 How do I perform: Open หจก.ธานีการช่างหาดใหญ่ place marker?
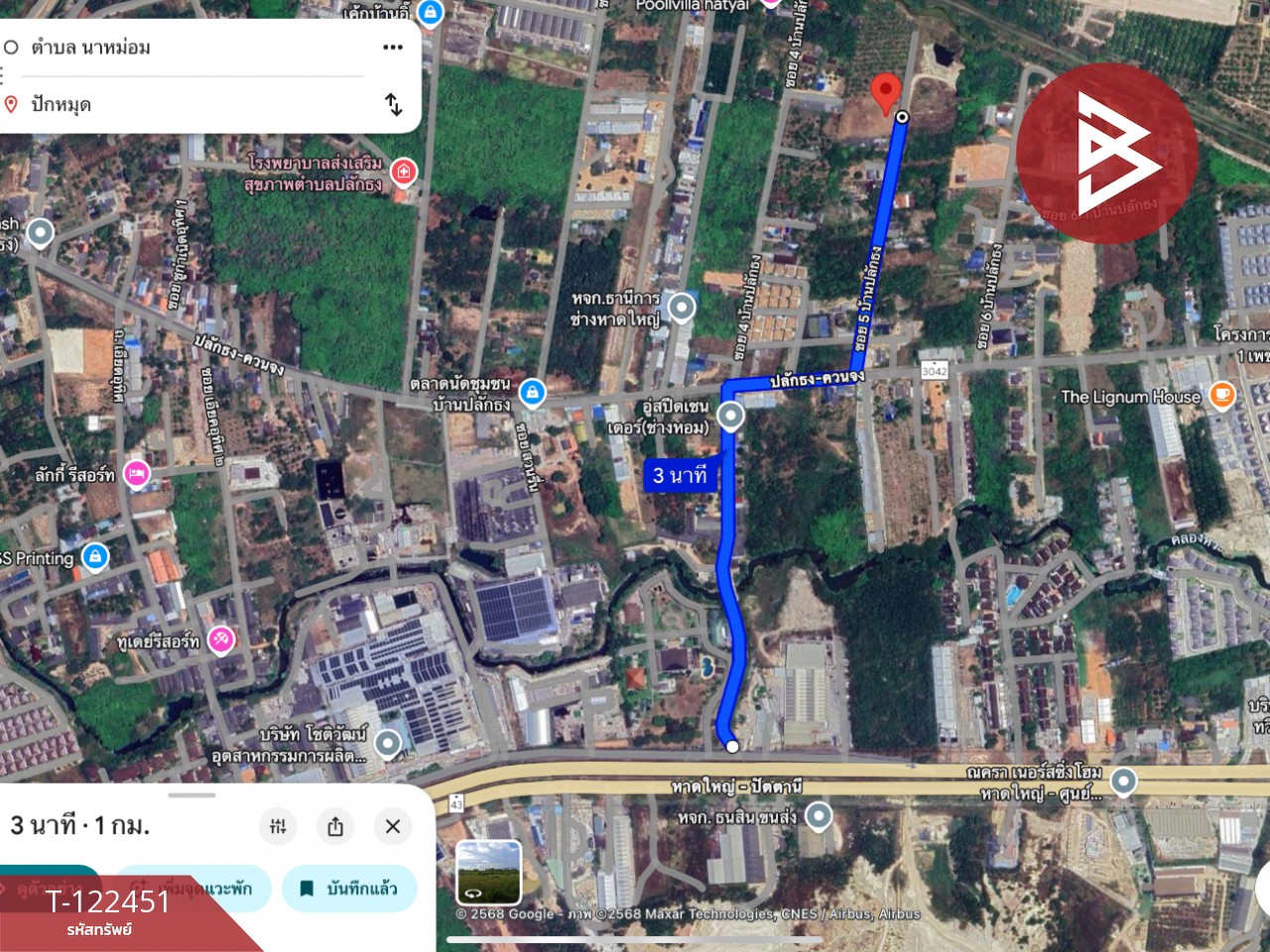coord(681,307)
